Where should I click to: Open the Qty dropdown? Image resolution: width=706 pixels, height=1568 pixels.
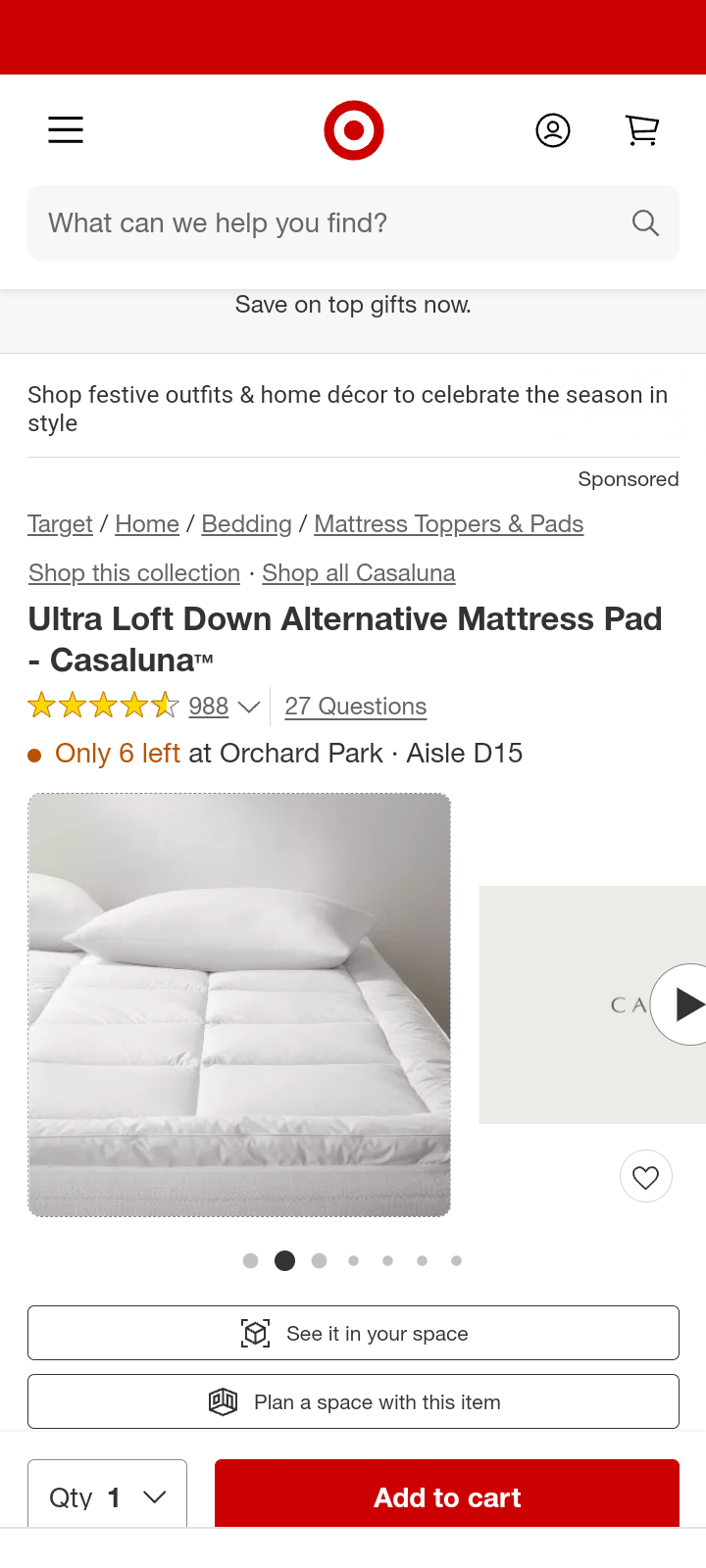pos(107,1496)
